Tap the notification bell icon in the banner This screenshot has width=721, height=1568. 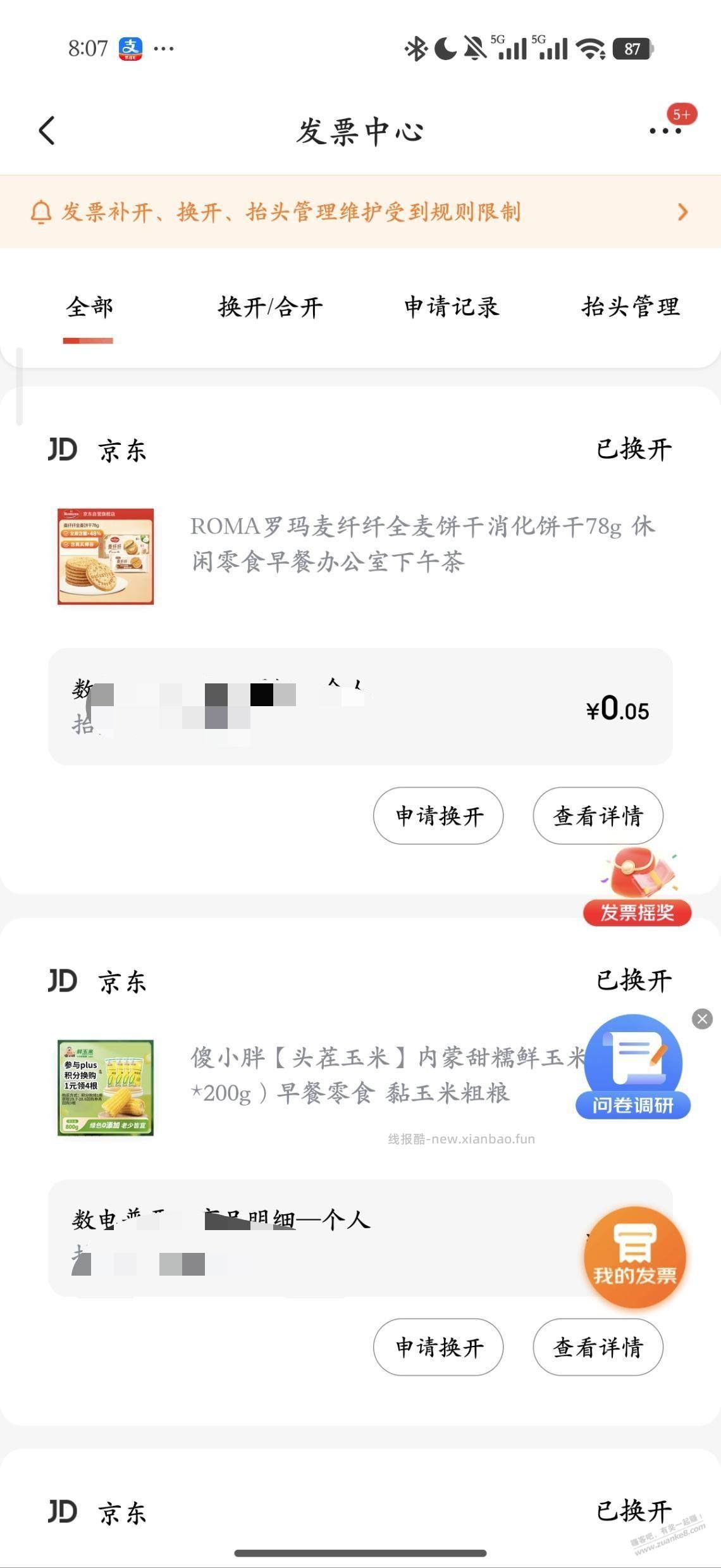40,212
